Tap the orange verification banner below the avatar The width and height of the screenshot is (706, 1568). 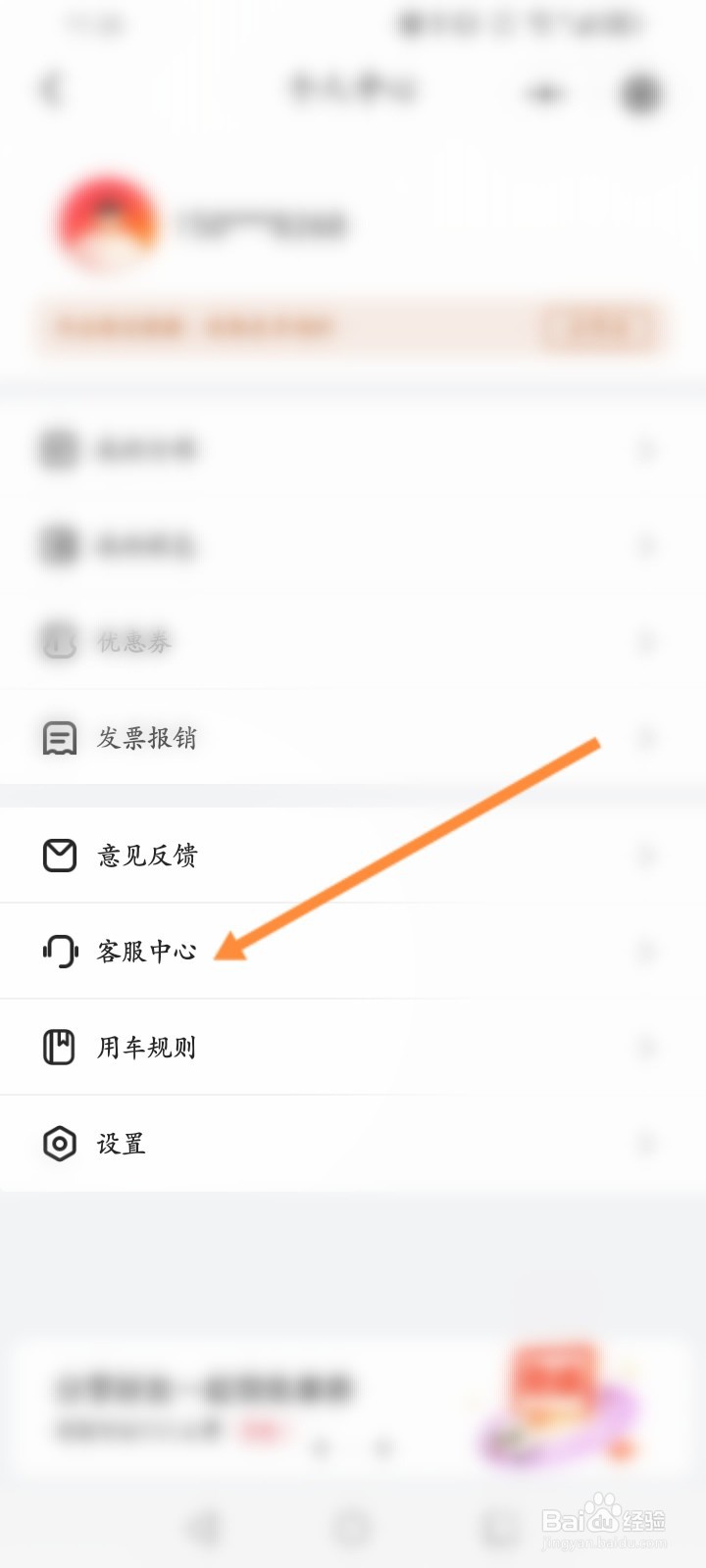pyautogui.click(x=353, y=325)
